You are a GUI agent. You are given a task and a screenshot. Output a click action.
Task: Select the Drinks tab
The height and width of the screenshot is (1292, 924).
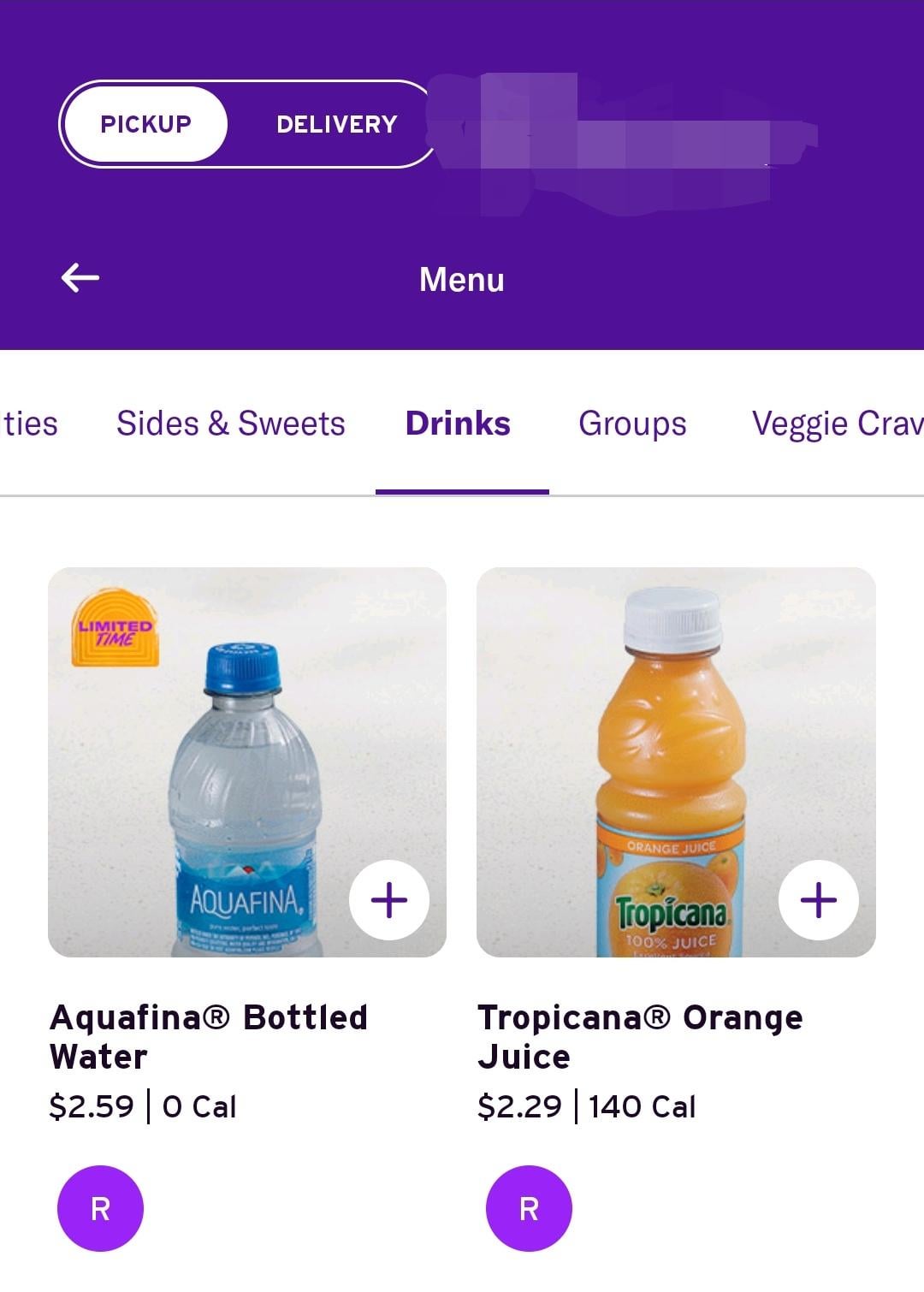coord(458,424)
